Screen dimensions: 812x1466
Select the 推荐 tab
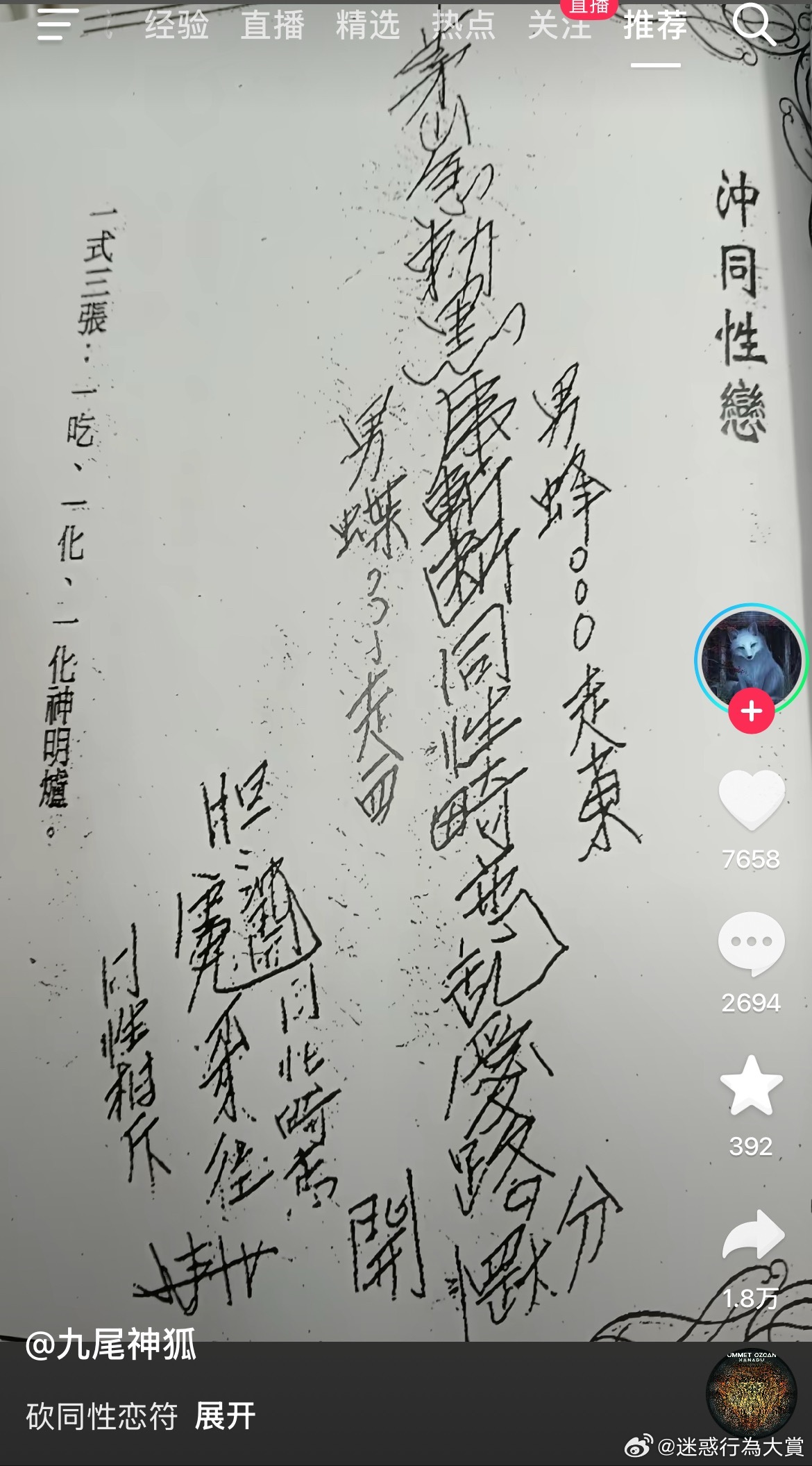tap(655, 26)
